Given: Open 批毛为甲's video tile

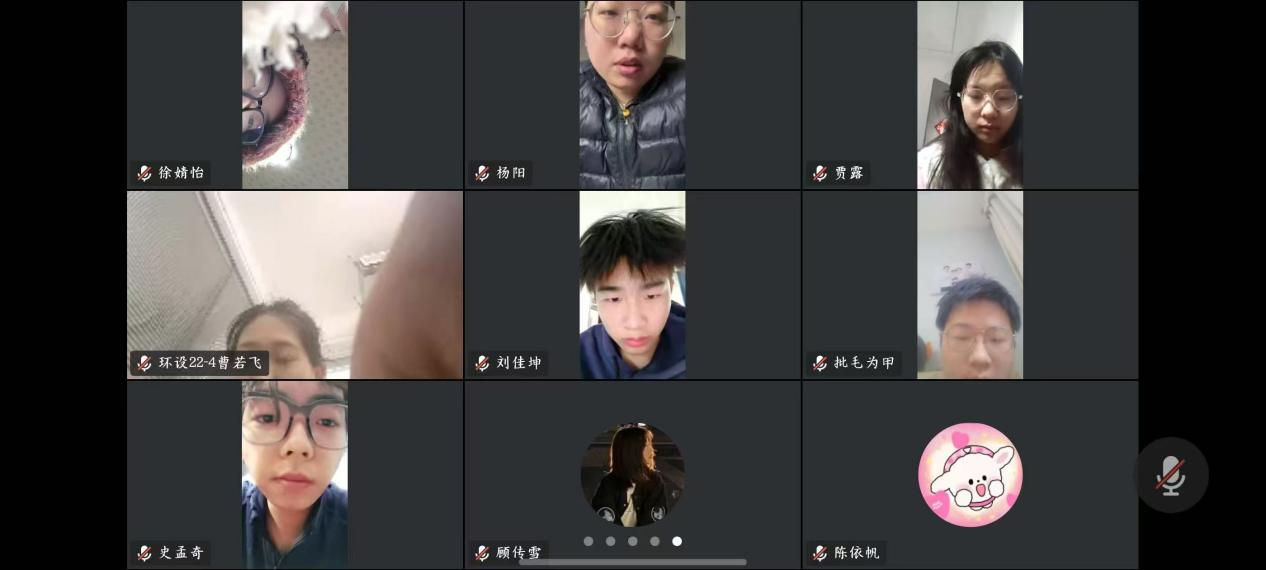Looking at the screenshot, I should [x=970, y=285].
